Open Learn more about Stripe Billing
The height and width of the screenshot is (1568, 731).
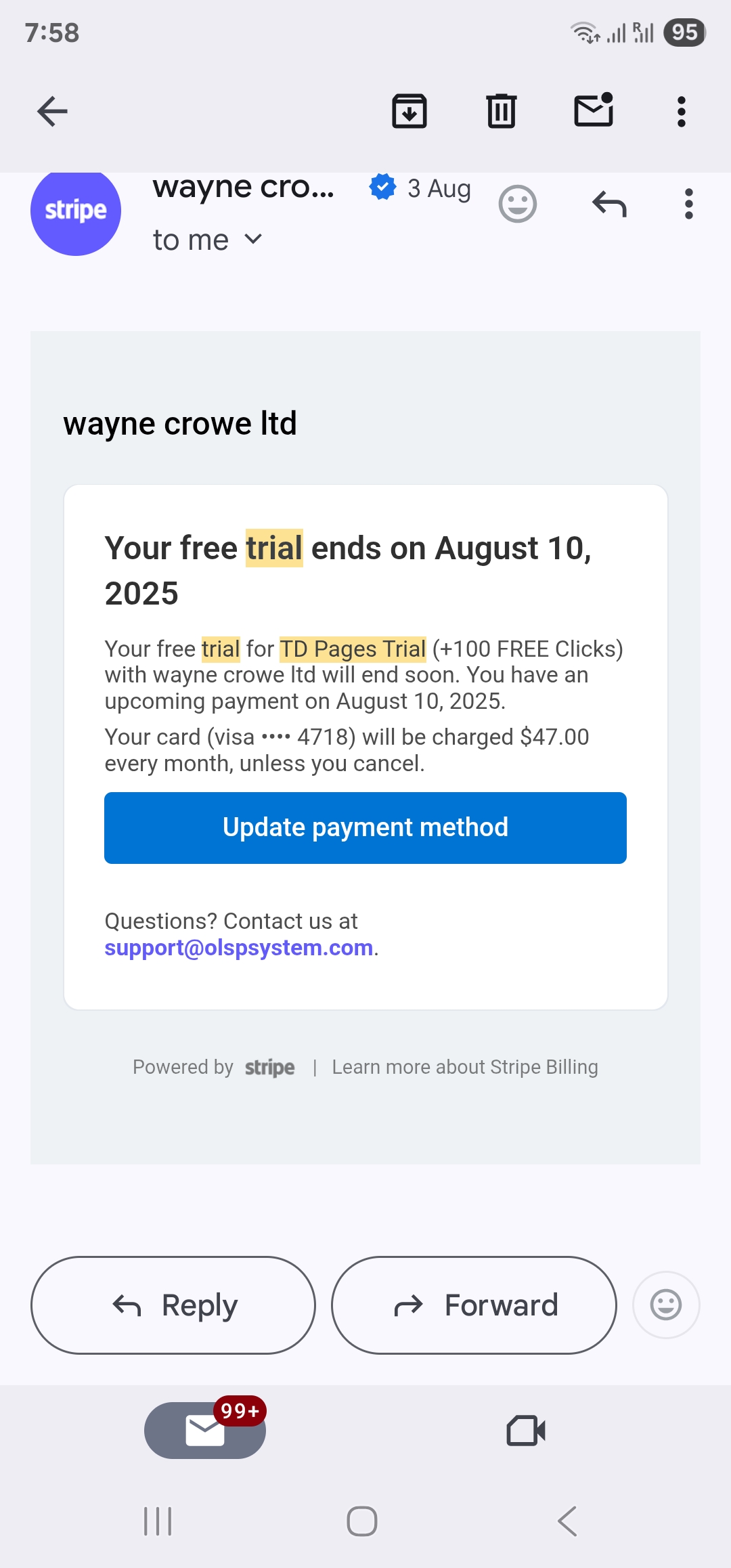464,1067
